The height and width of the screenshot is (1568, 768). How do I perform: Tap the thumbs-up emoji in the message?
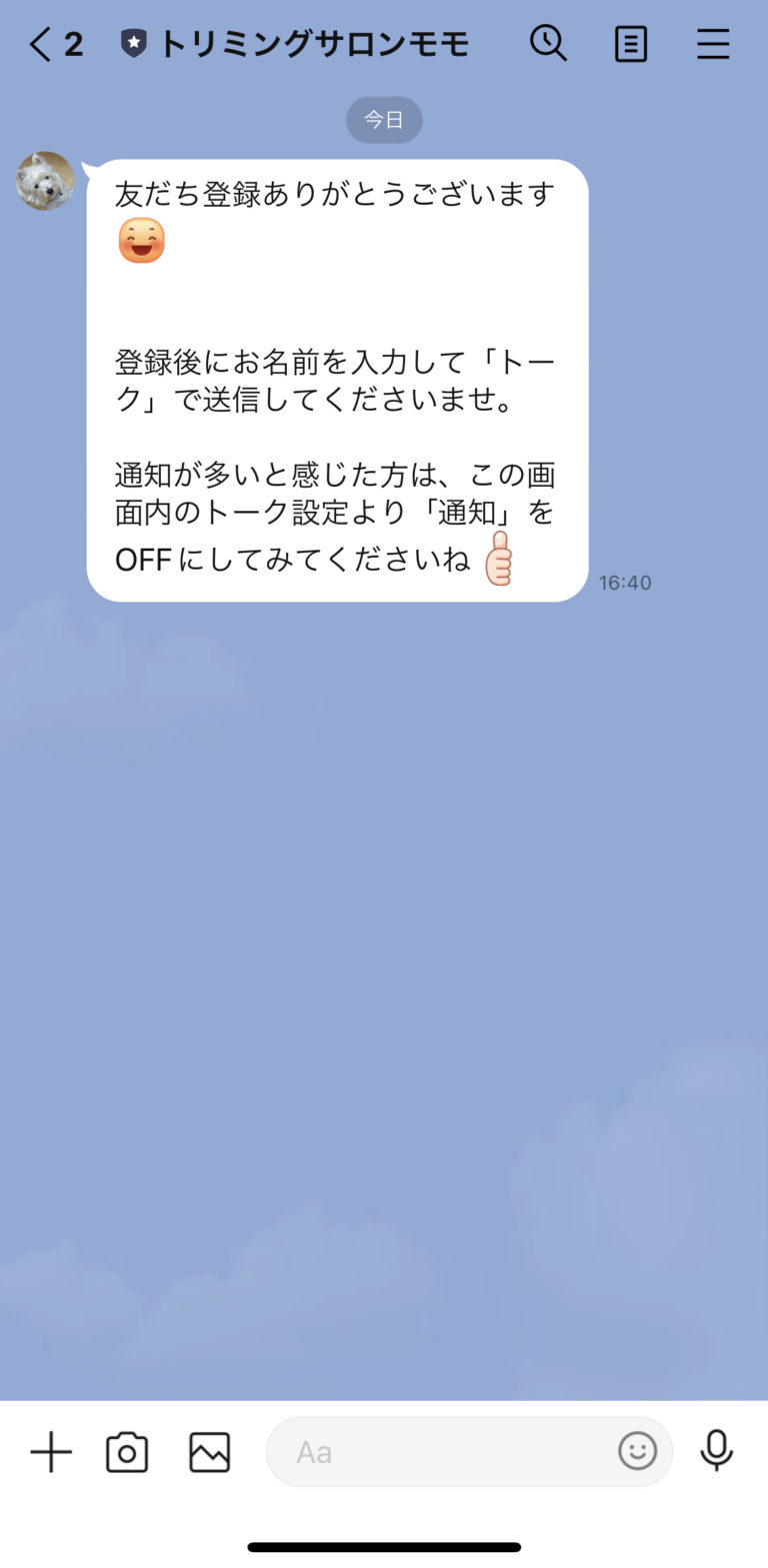point(499,560)
